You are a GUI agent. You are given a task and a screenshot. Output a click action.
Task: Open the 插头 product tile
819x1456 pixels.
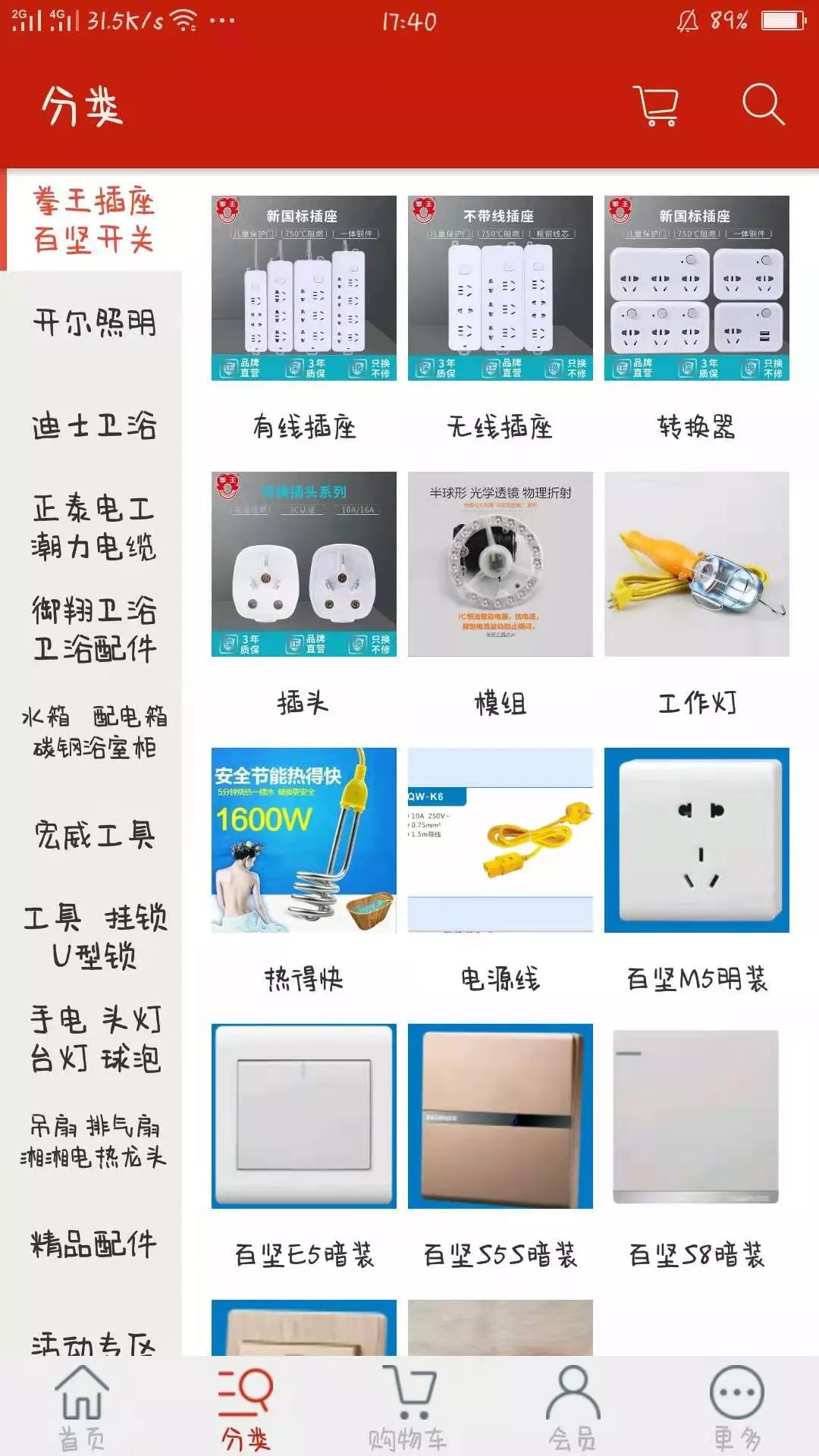[x=303, y=564]
